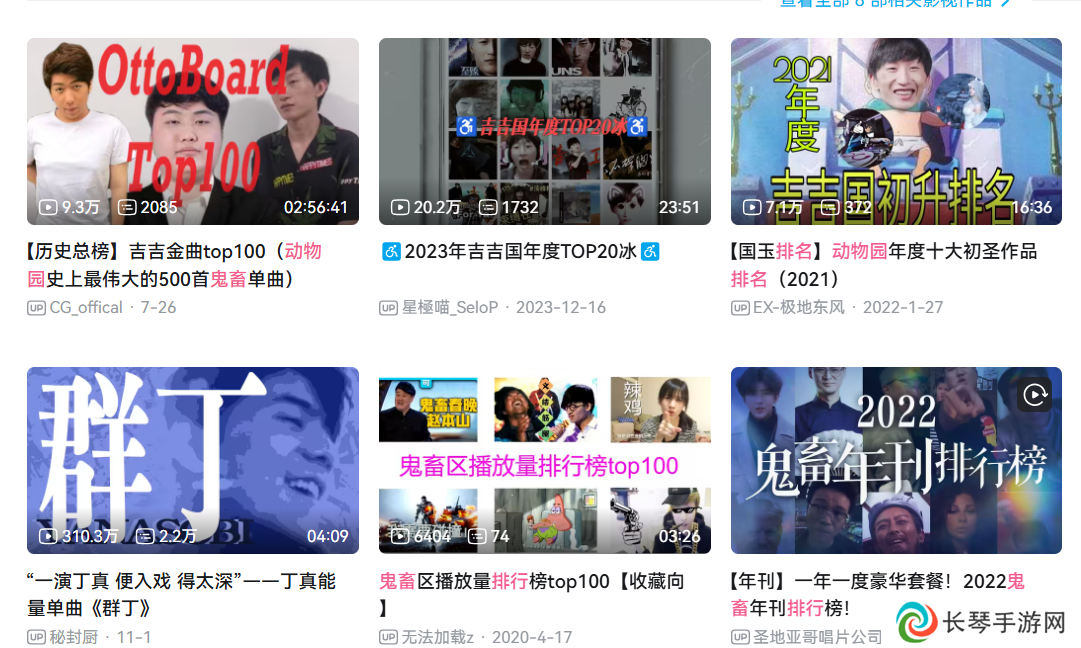This screenshot has width=1081, height=648.
Task: Open uploader EX-极地东风's profile
Action: (x=798, y=307)
